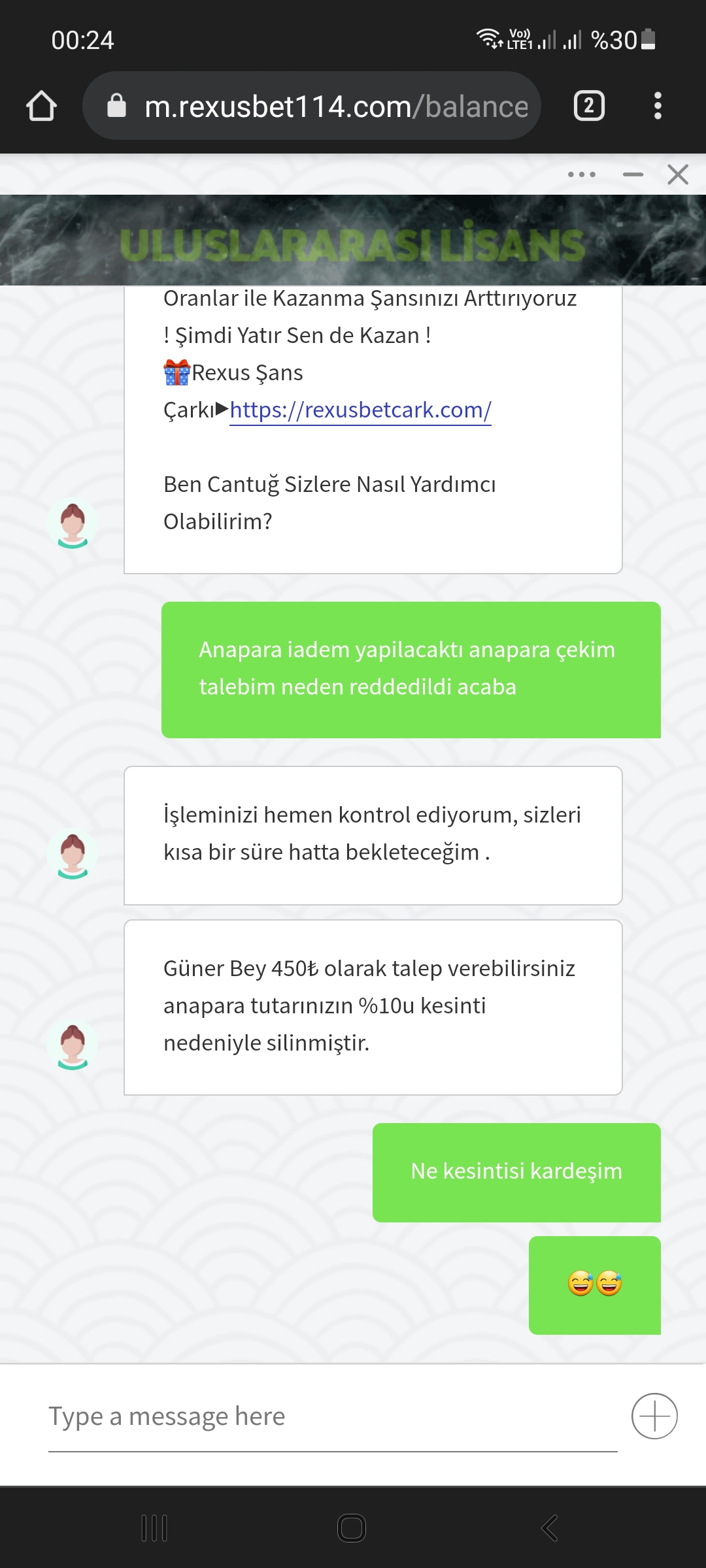The image size is (706, 1568).
Task: Open recent apps from navigation bar
Action: pyautogui.click(x=154, y=1528)
